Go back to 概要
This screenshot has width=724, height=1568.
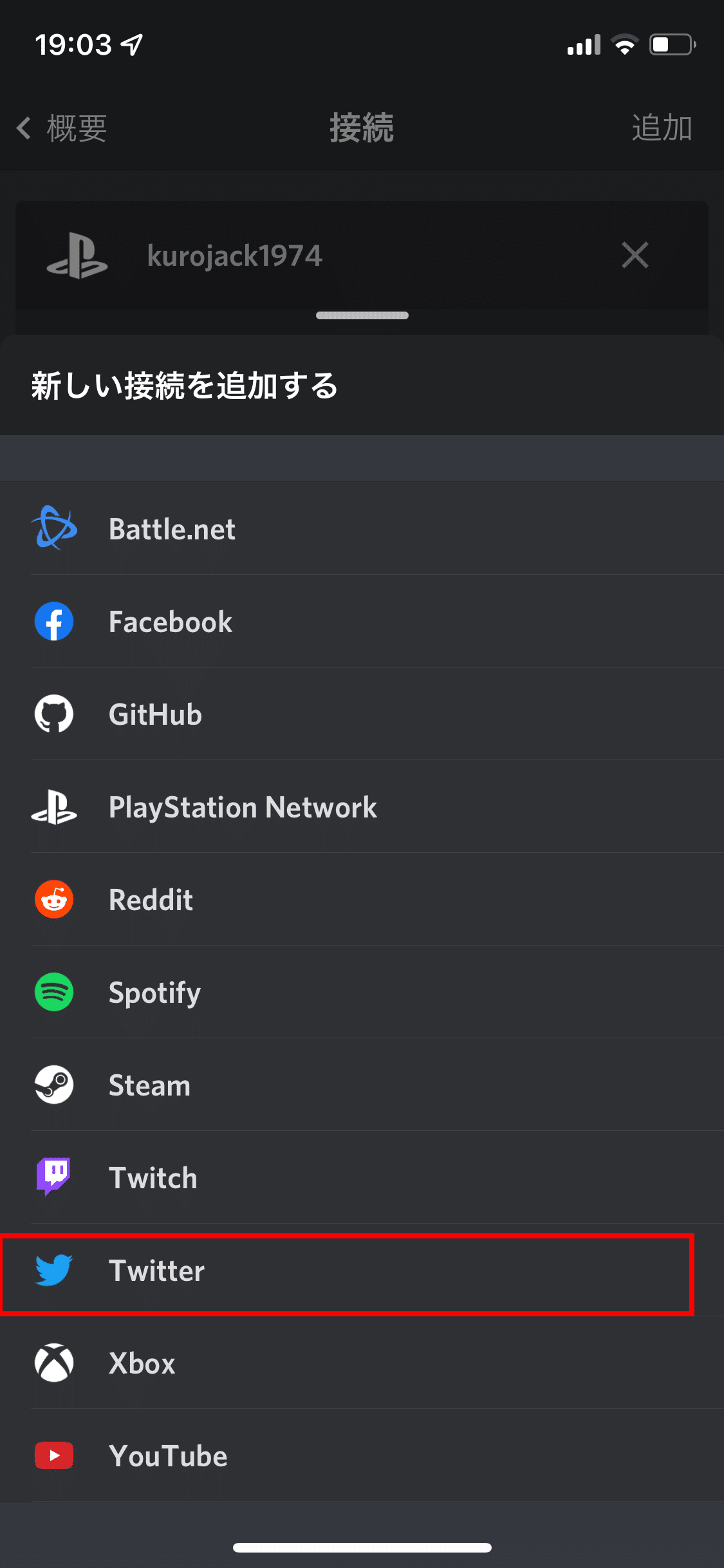62,128
